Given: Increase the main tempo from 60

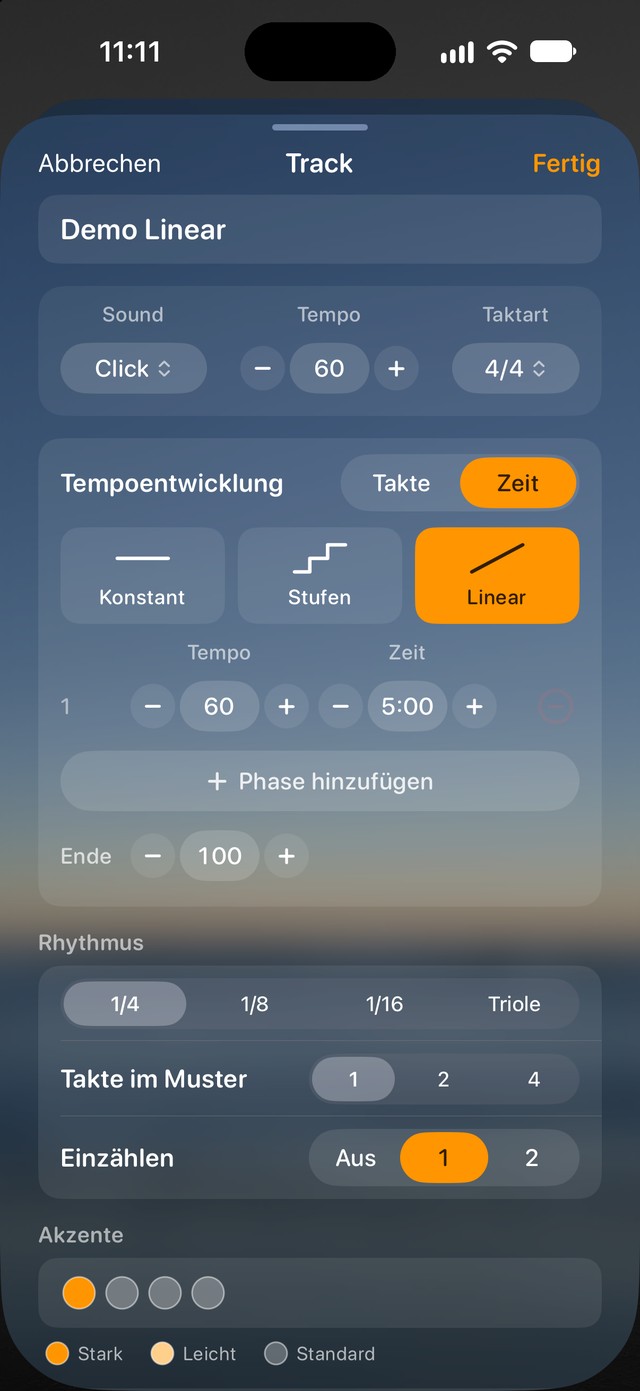Looking at the screenshot, I should tap(396, 368).
